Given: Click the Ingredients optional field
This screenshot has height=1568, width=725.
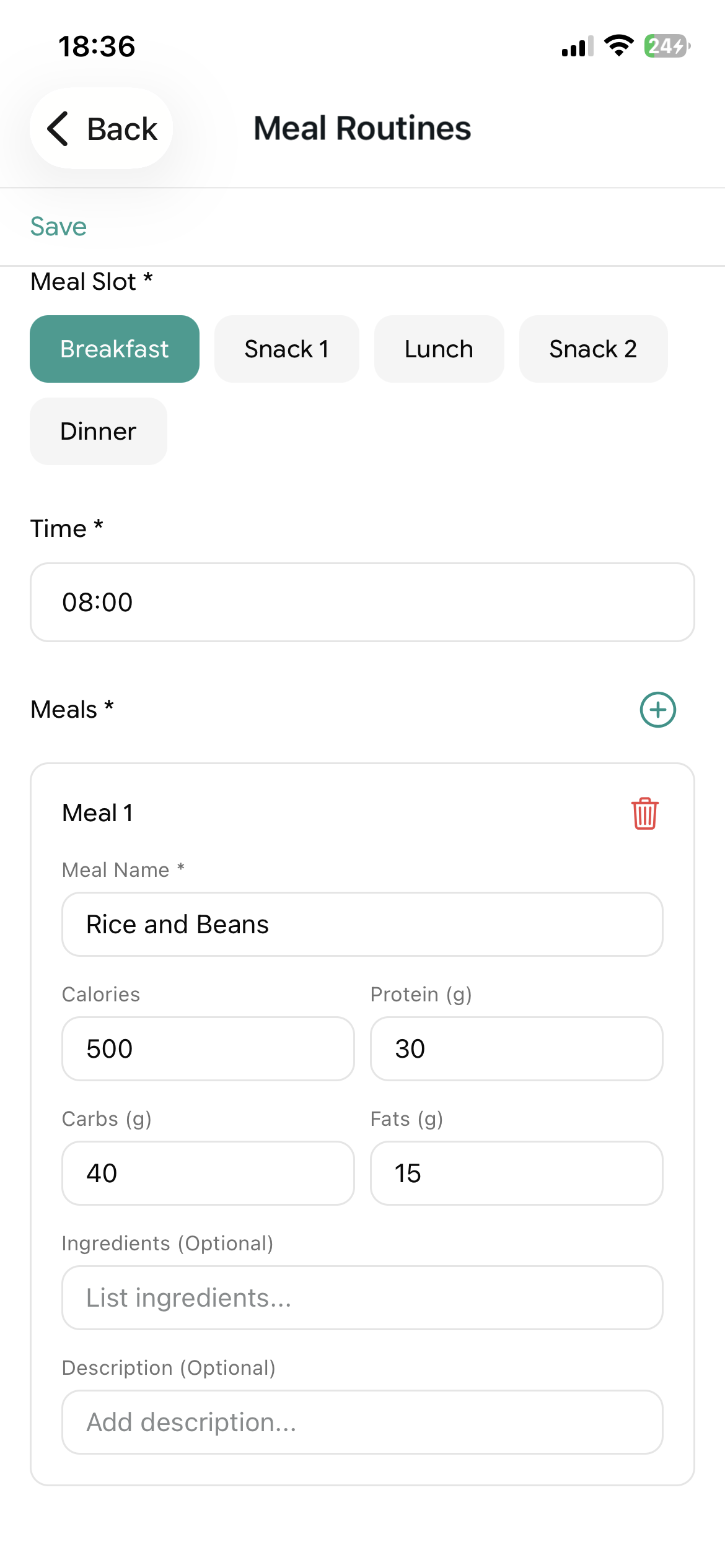Looking at the screenshot, I should pyautogui.click(x=362, y=1297).
